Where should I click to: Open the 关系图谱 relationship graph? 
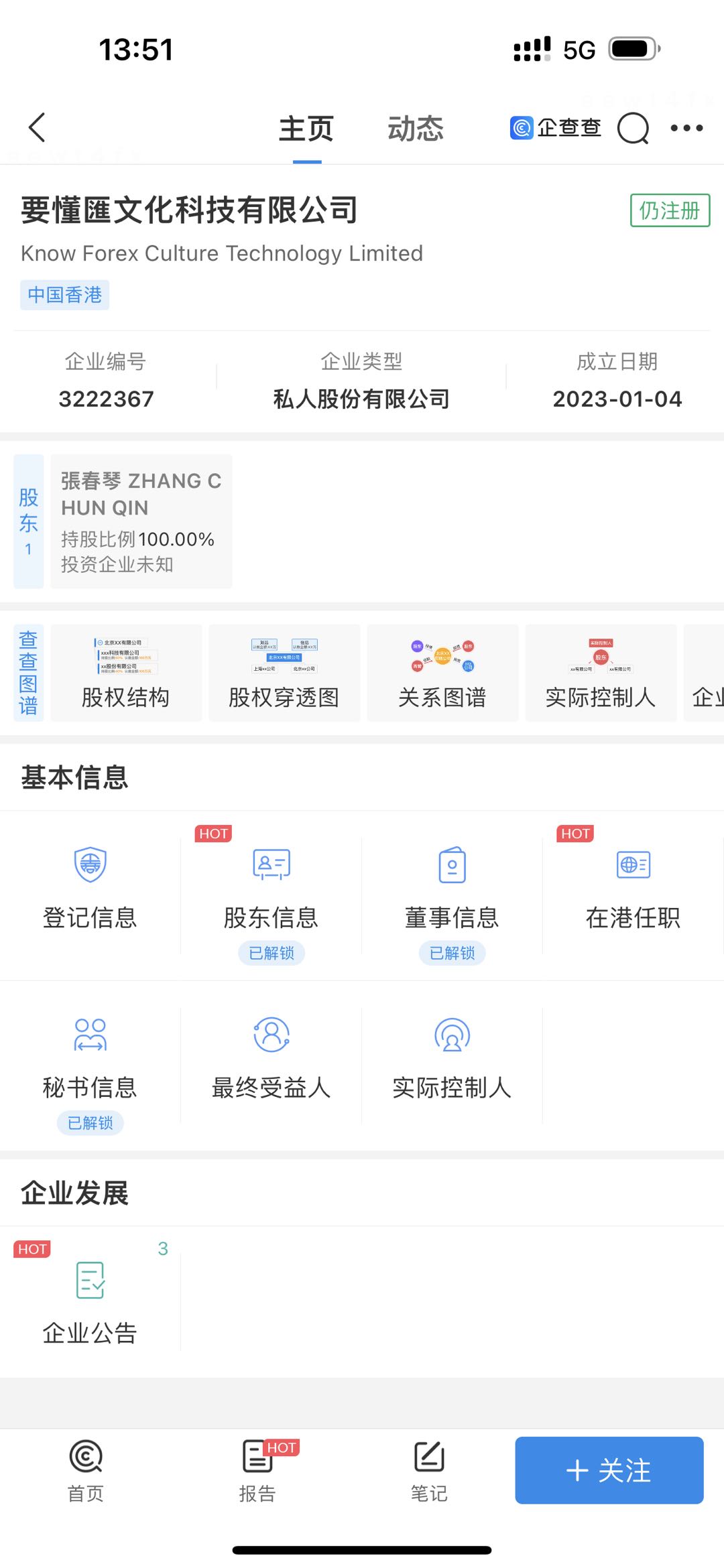click(x=442, y=673)
